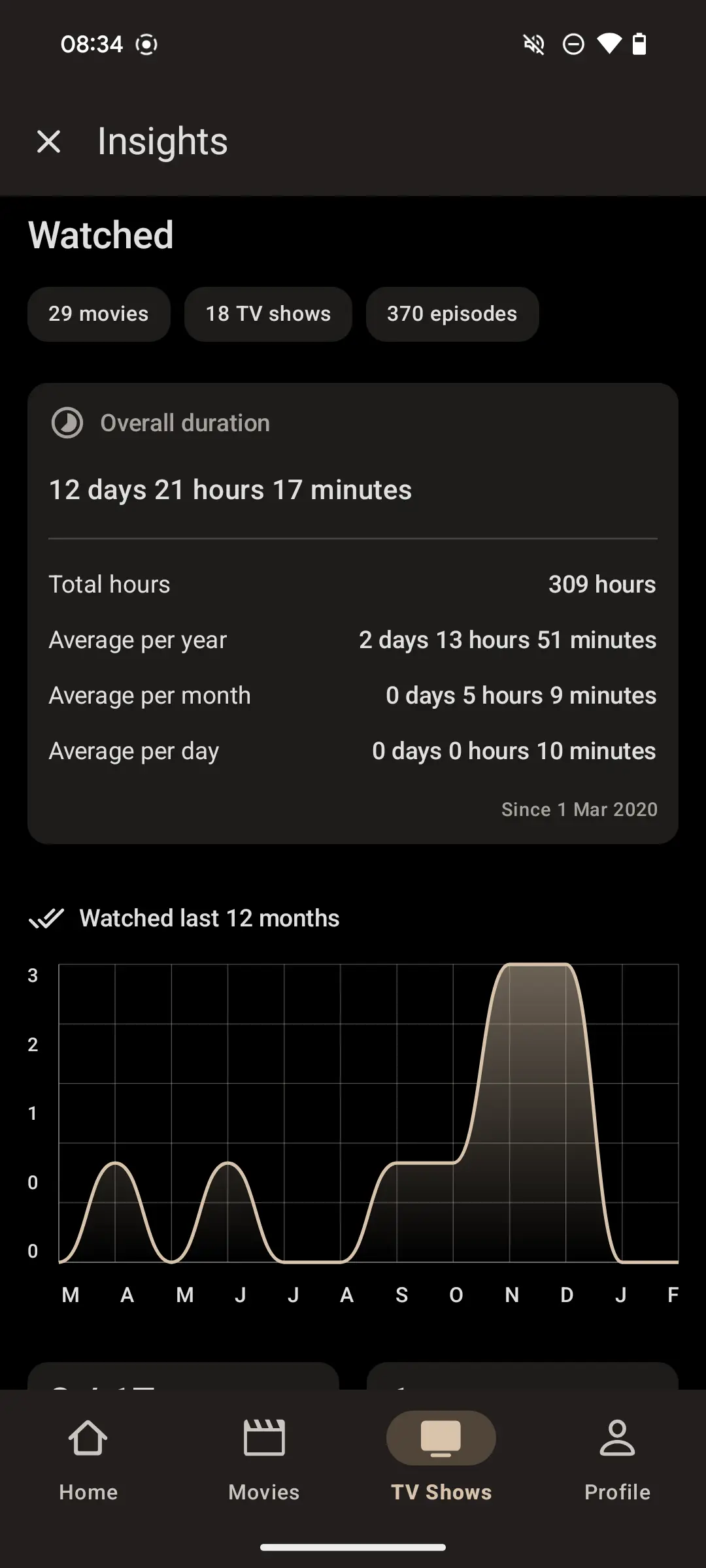Open the Movies clapperboard icon

coord(264,1437)
